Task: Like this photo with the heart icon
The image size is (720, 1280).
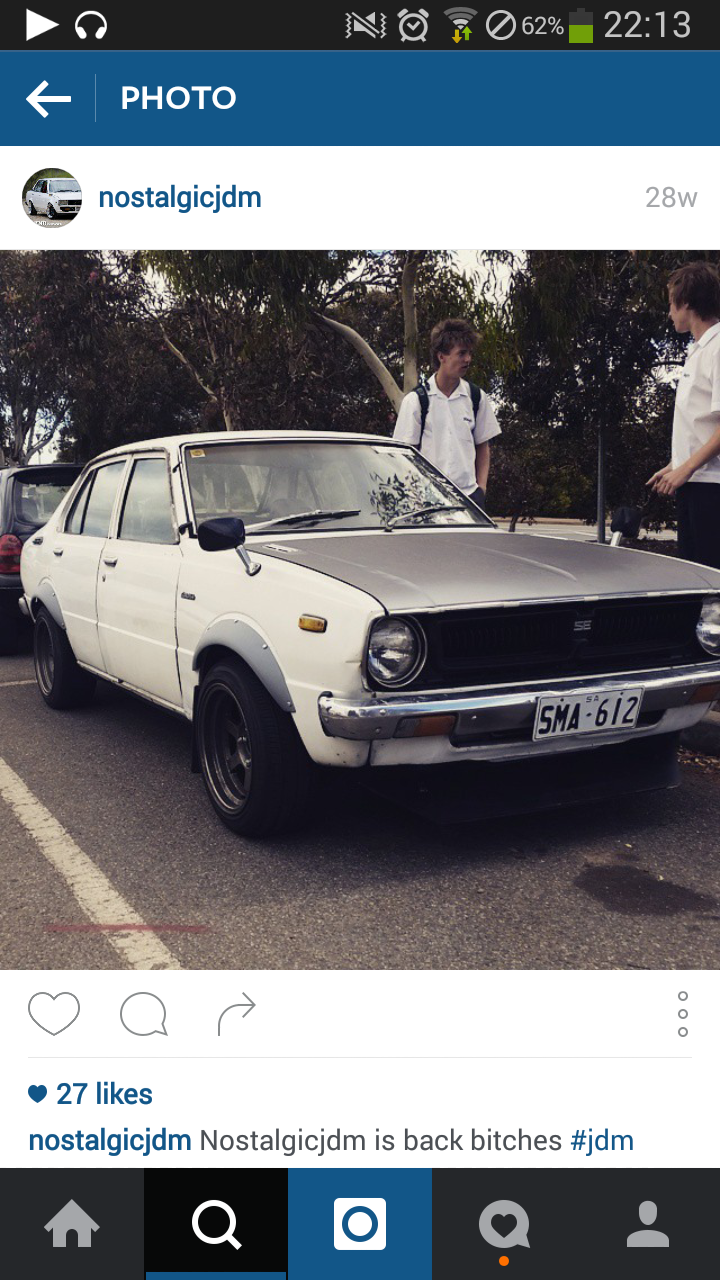Action: (54, 1014)
